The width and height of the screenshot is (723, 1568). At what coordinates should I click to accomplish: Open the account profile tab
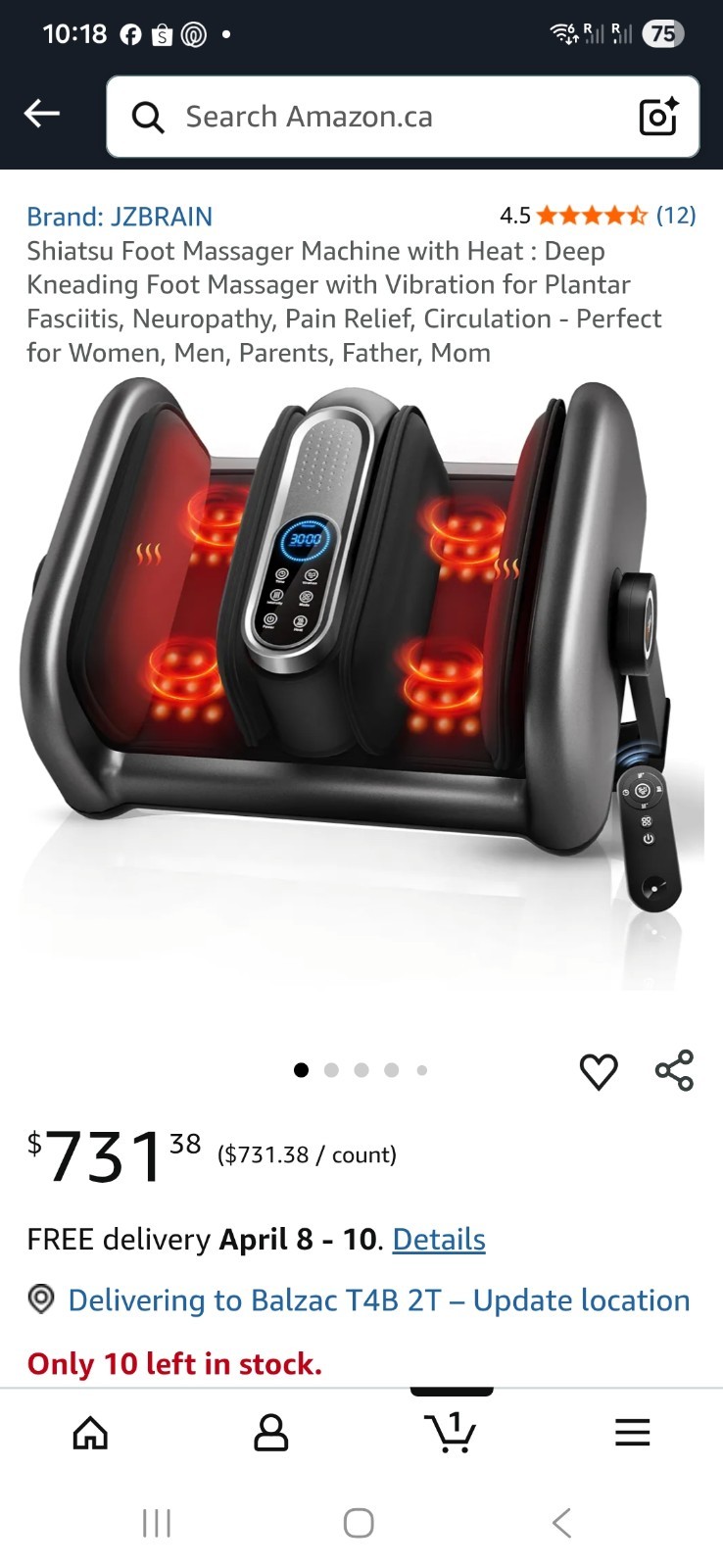(270, 1433)
